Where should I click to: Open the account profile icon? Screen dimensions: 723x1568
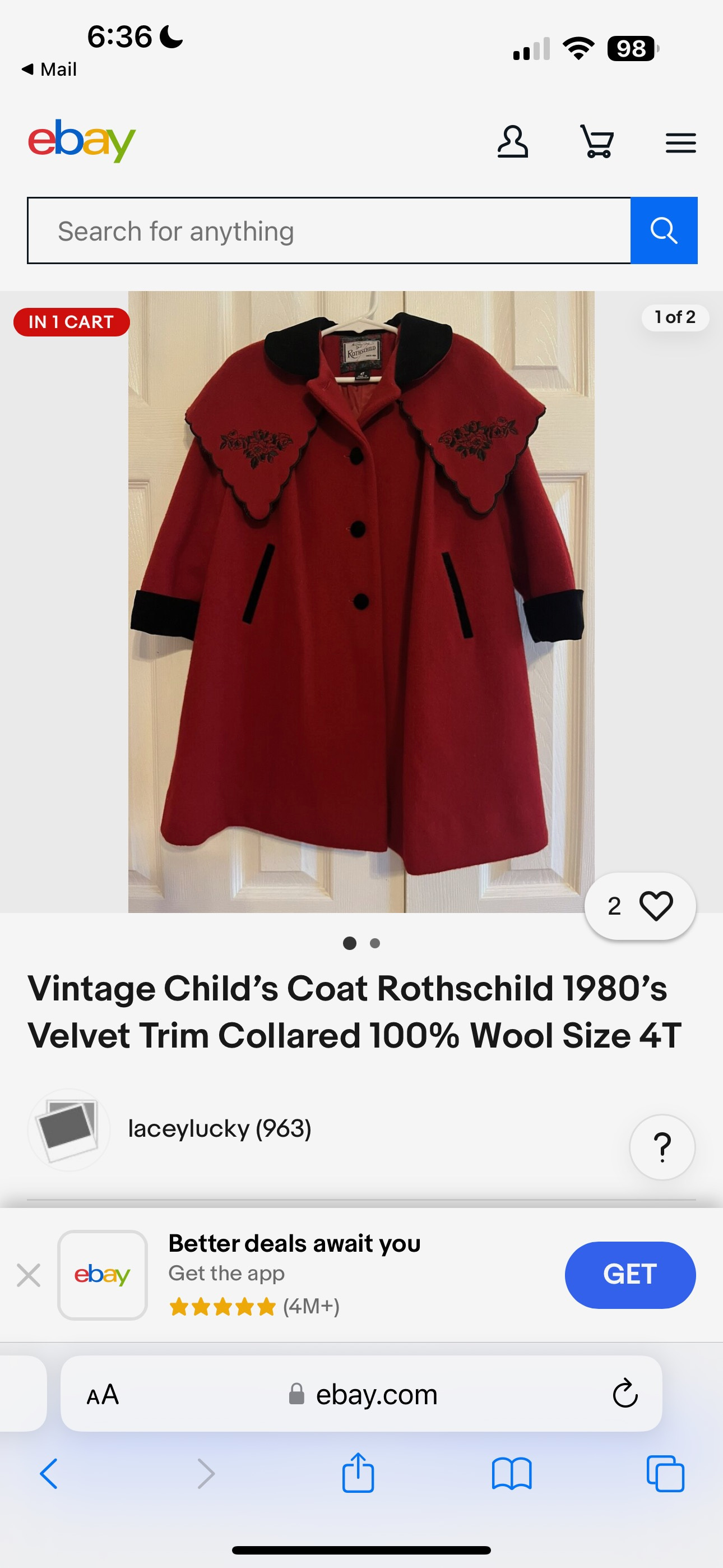(512, 142)
